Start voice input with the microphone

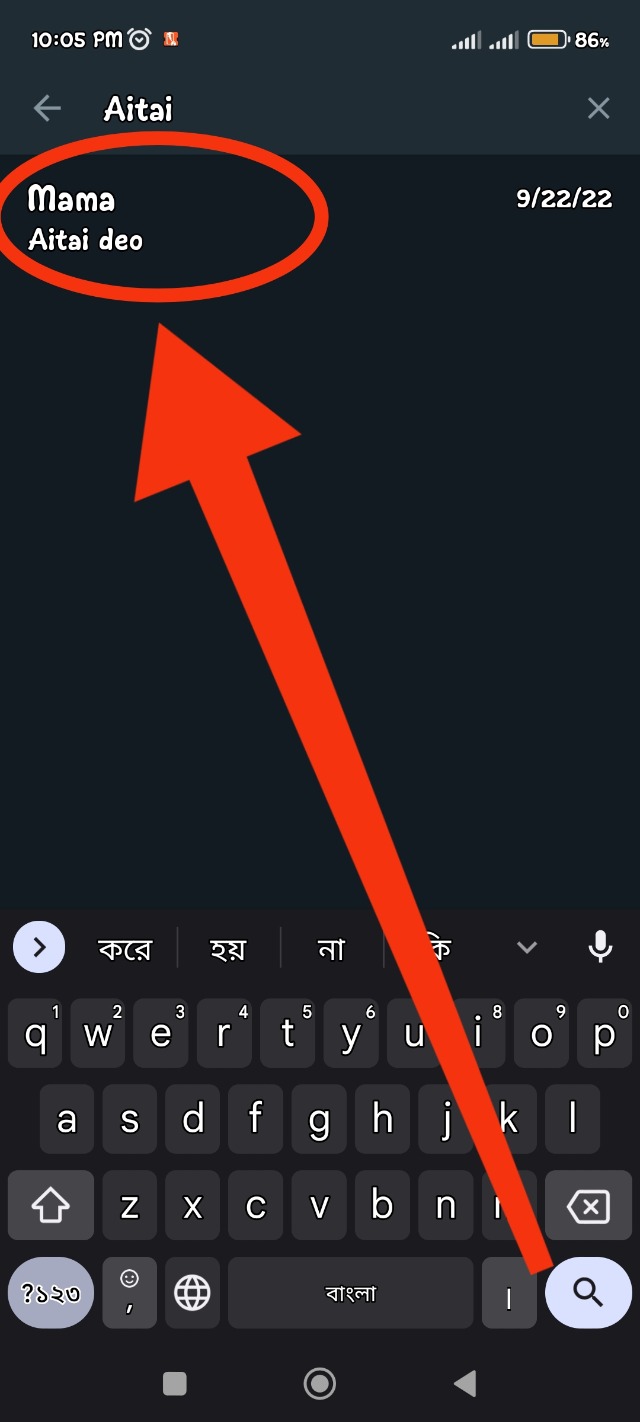[600, 947]
